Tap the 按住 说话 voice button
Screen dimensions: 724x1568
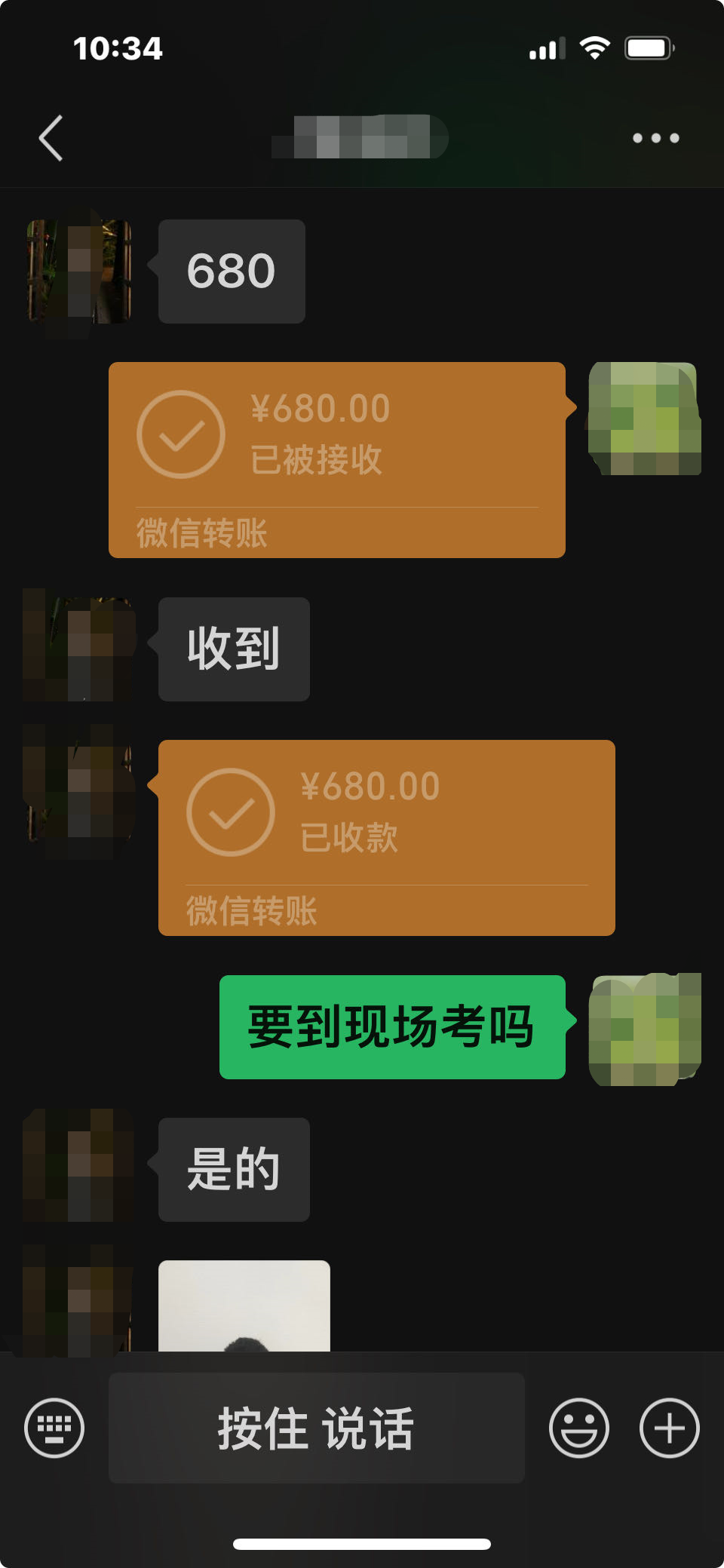[316, 1428]
